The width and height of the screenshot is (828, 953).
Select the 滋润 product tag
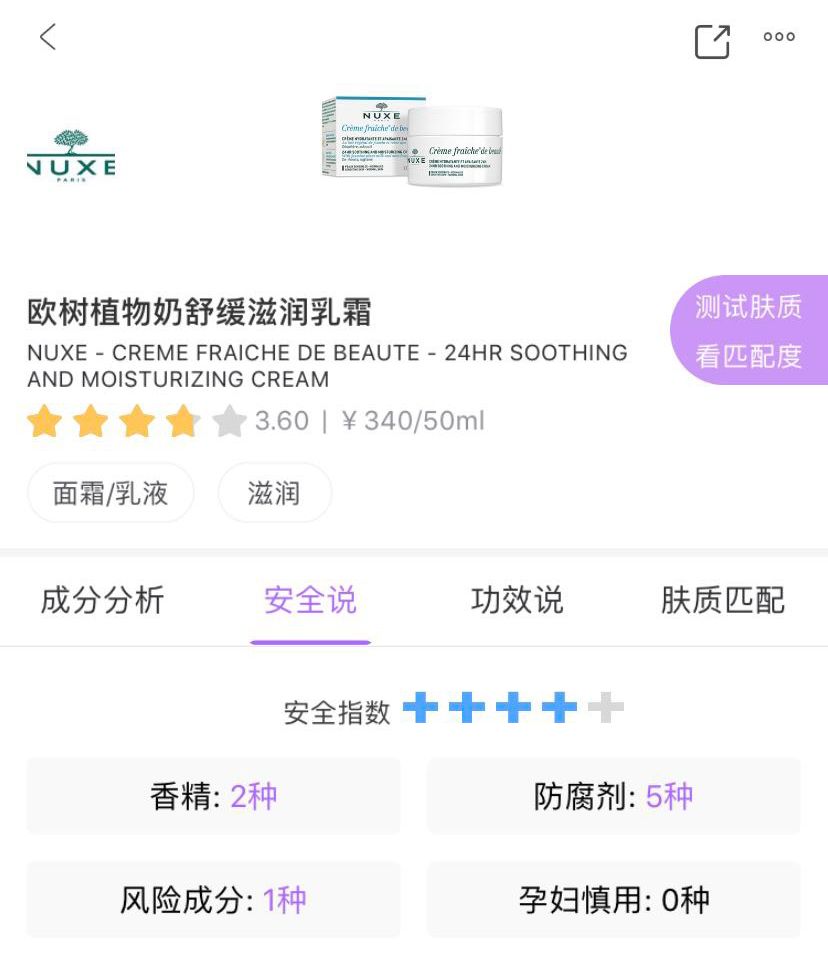tap(273, 492)
